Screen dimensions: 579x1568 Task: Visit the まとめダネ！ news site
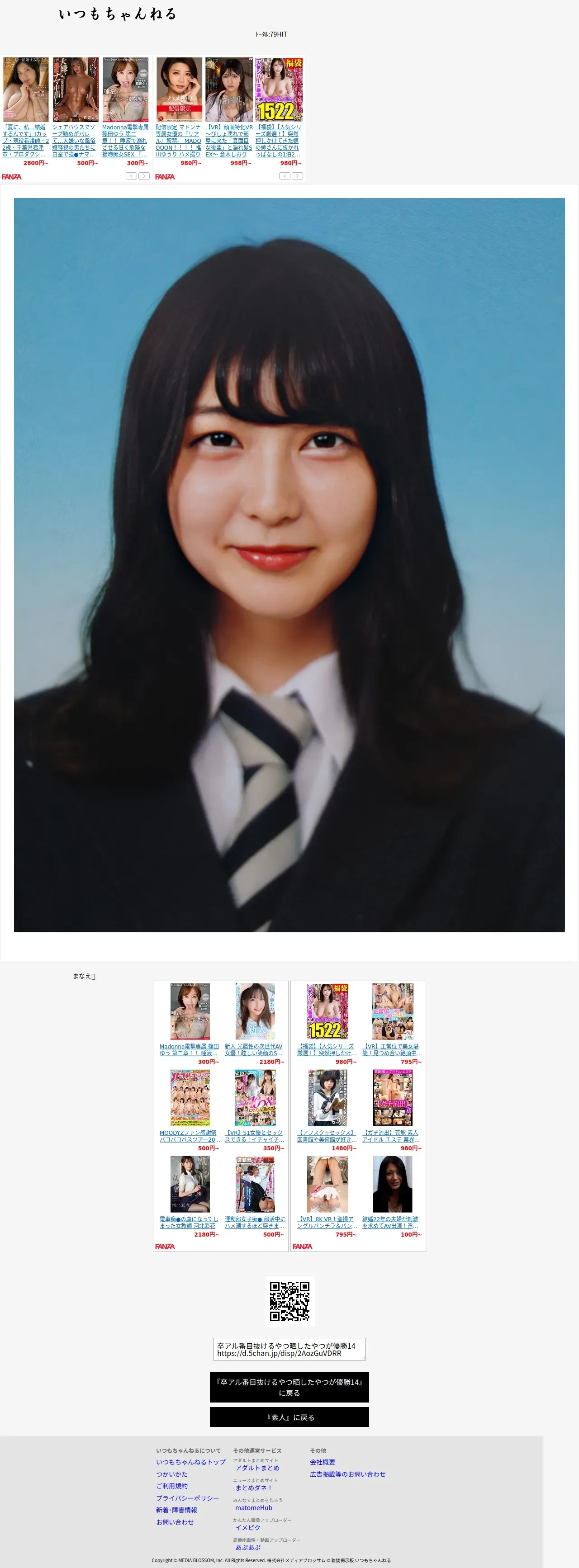pos(253,1488)
